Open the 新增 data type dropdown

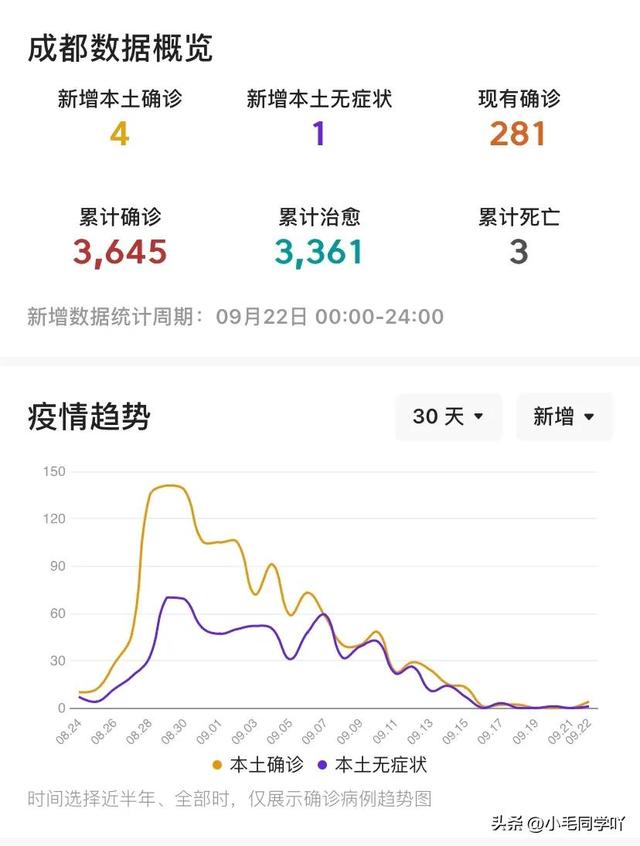(564, 417)
